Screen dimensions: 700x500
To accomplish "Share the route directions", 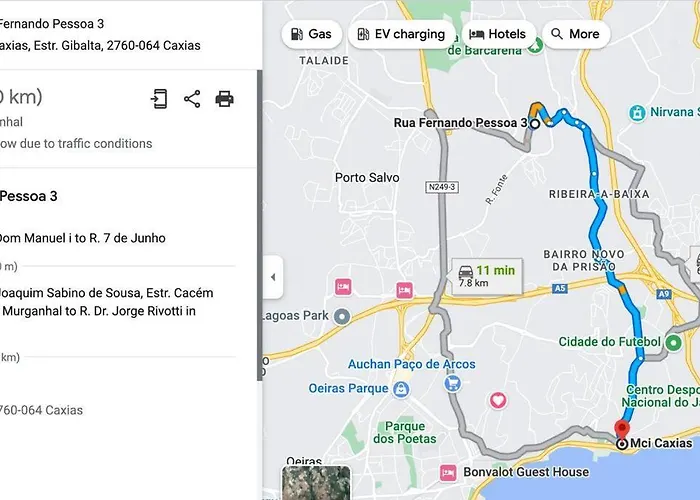I will click(192, 99).
